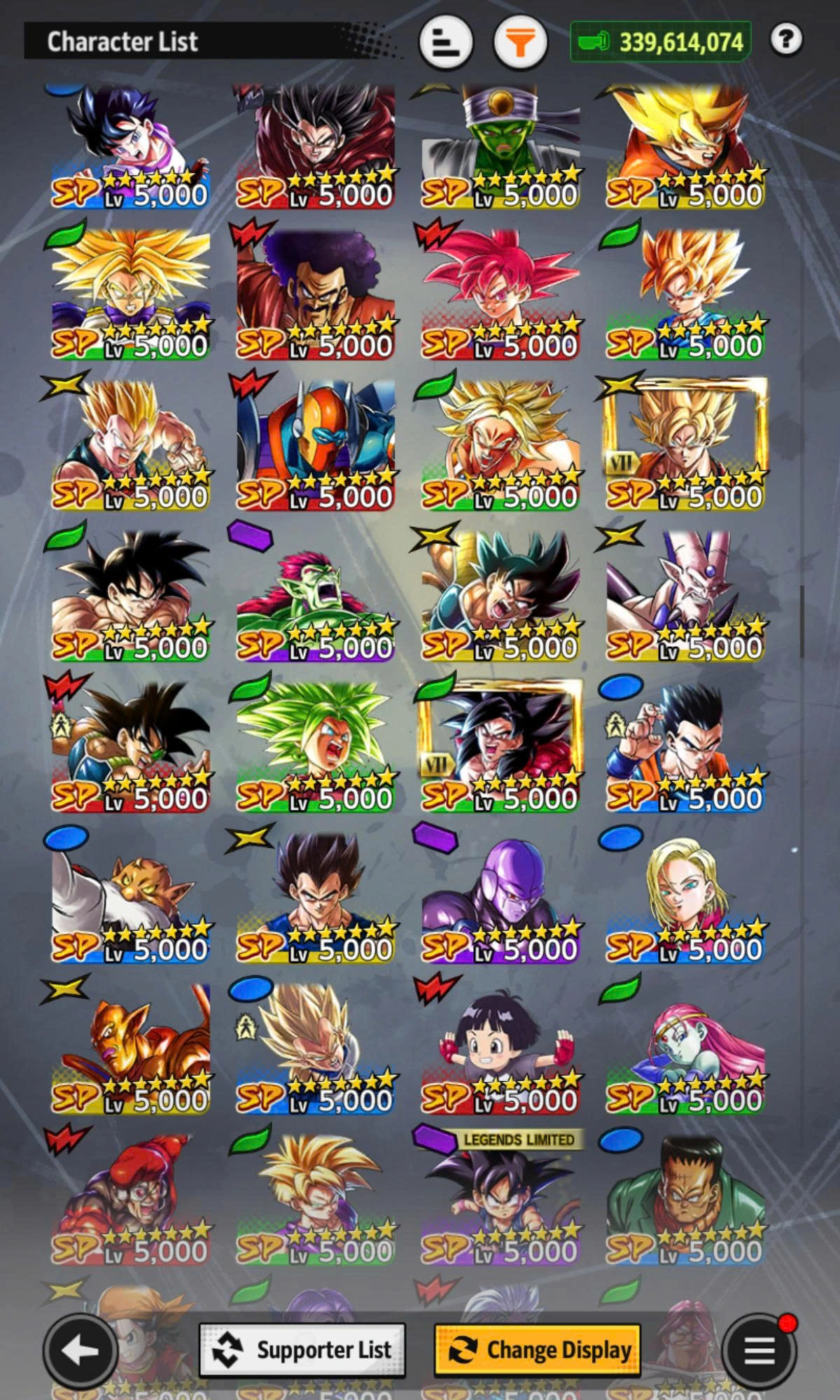Open the orange filter funnel
840x1400 pixels.
519,43
